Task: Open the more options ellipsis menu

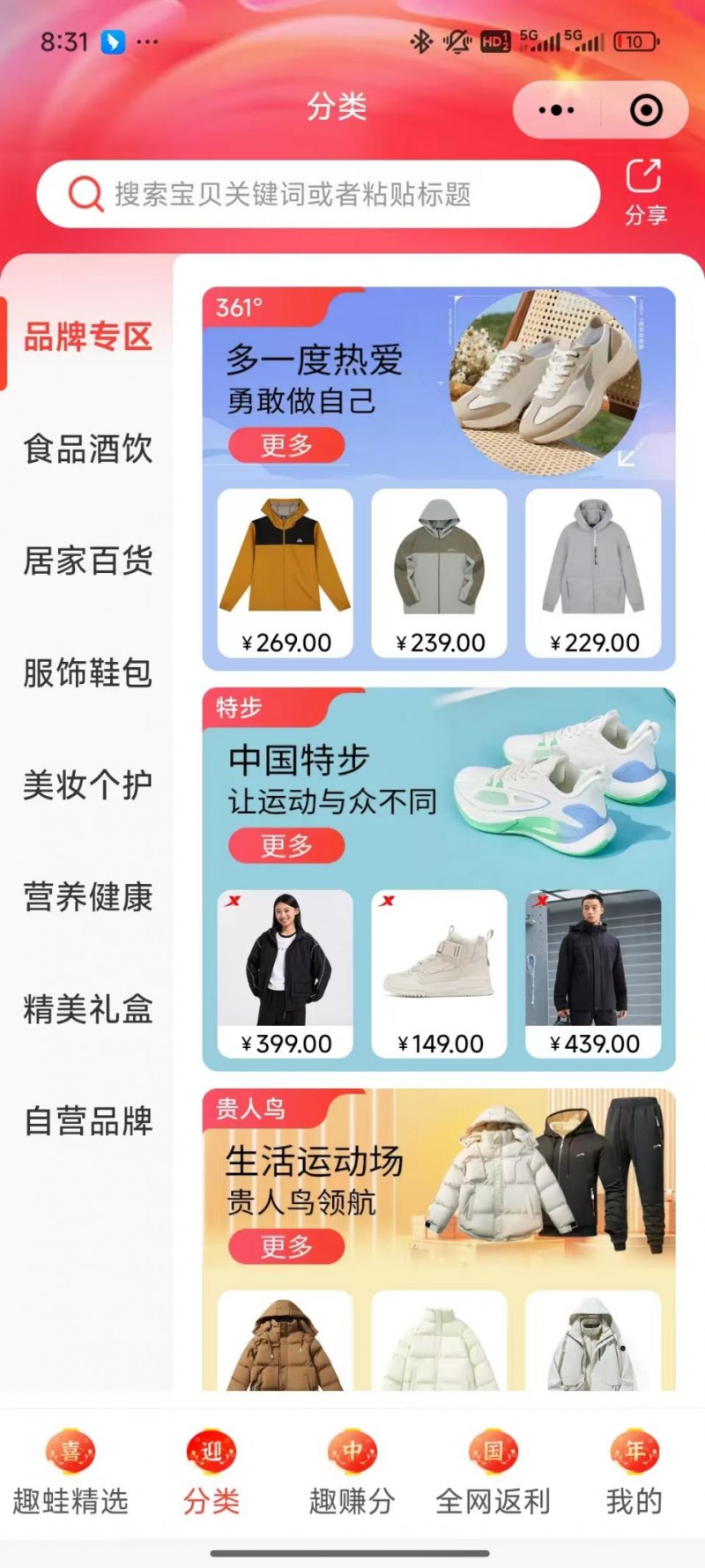Action: 553,109
